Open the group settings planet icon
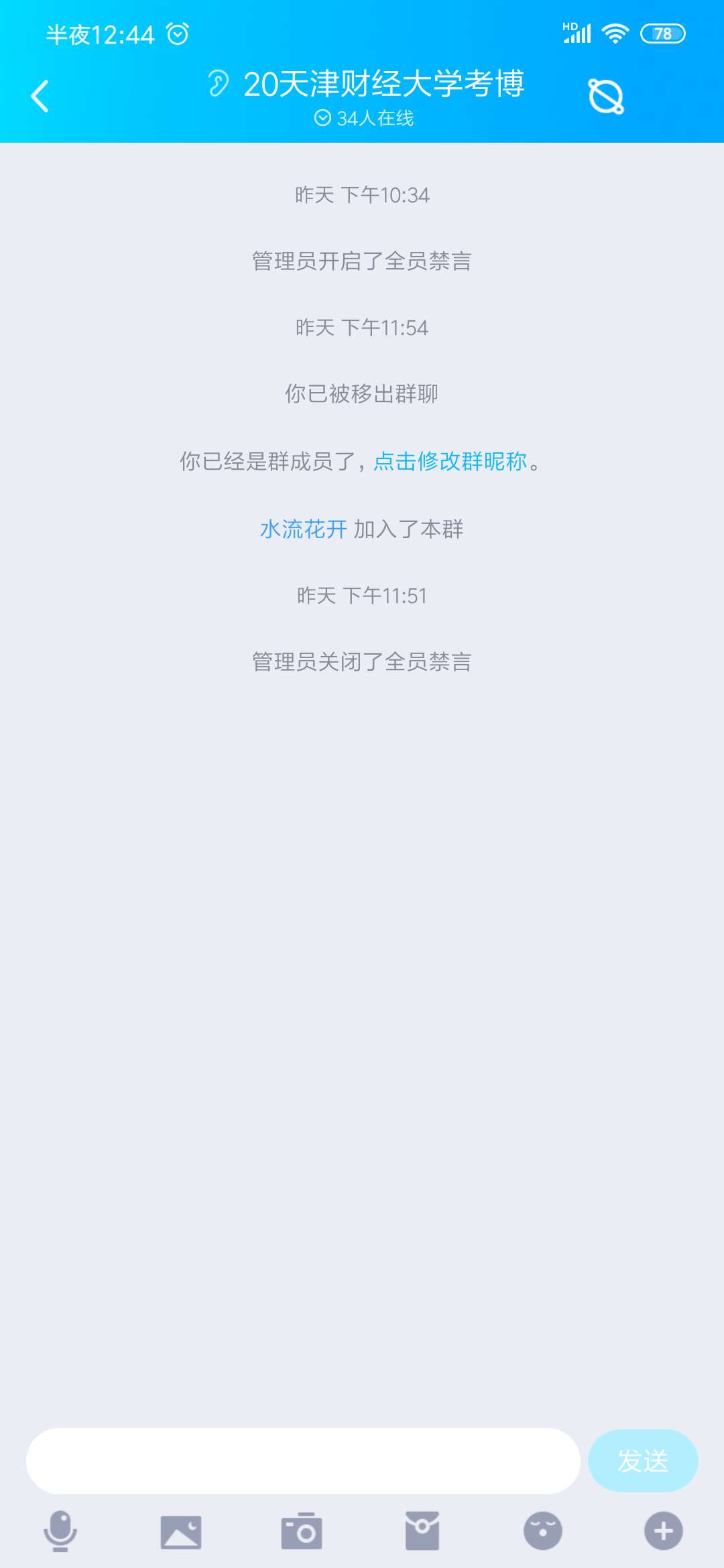The width and height of the screenshot is (724, 1568). [x=606, y=96]
